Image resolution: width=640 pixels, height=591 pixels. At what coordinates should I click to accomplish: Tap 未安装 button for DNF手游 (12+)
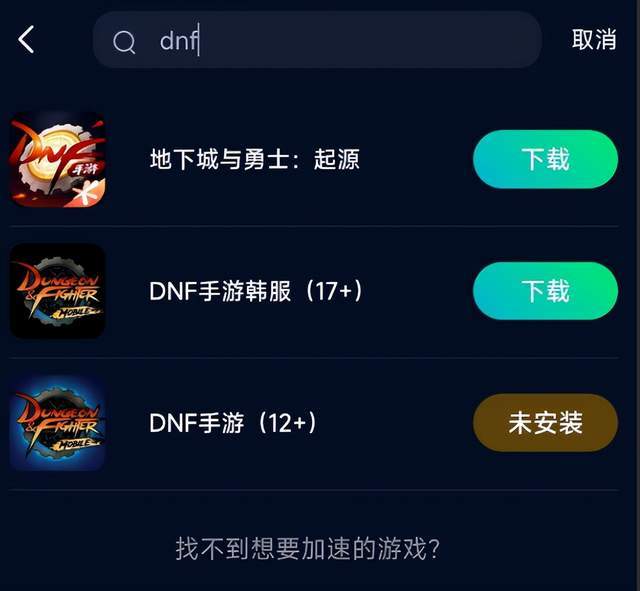(545, 423)
